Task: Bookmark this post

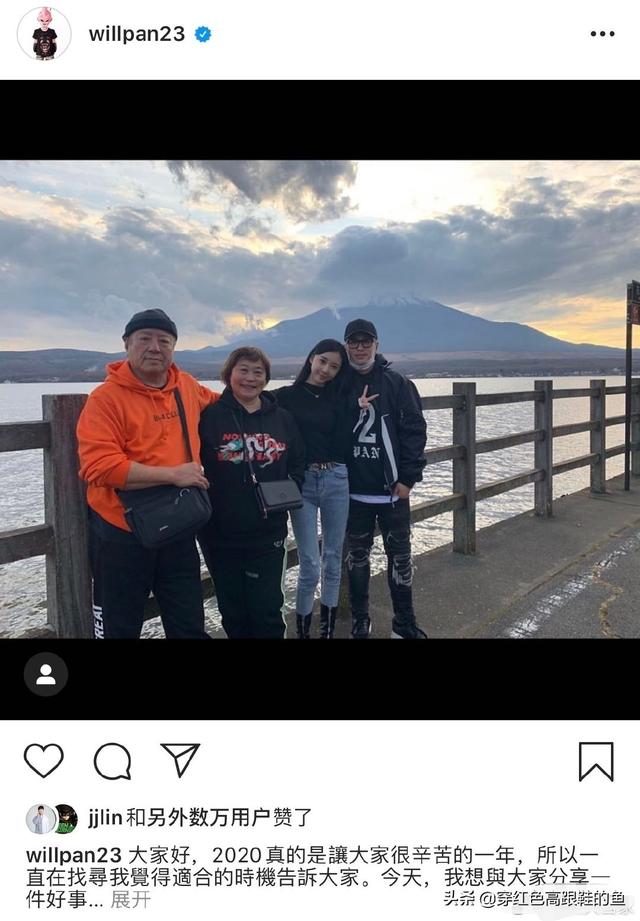Action: [x=596, y=761]
